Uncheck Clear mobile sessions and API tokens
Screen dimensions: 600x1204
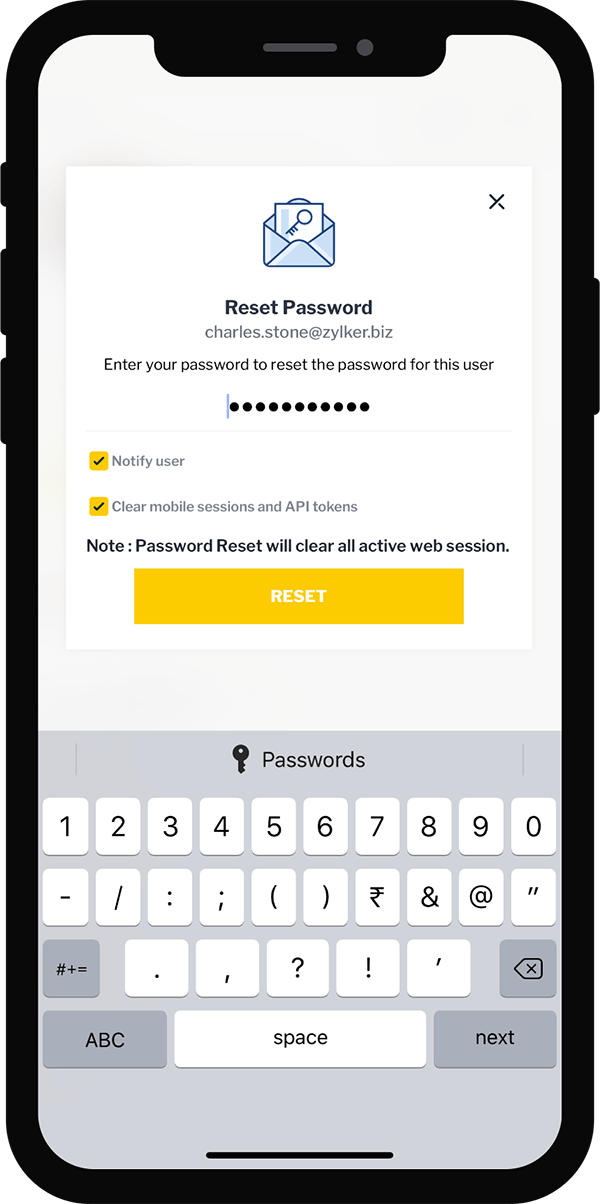(x=98, y=506)
